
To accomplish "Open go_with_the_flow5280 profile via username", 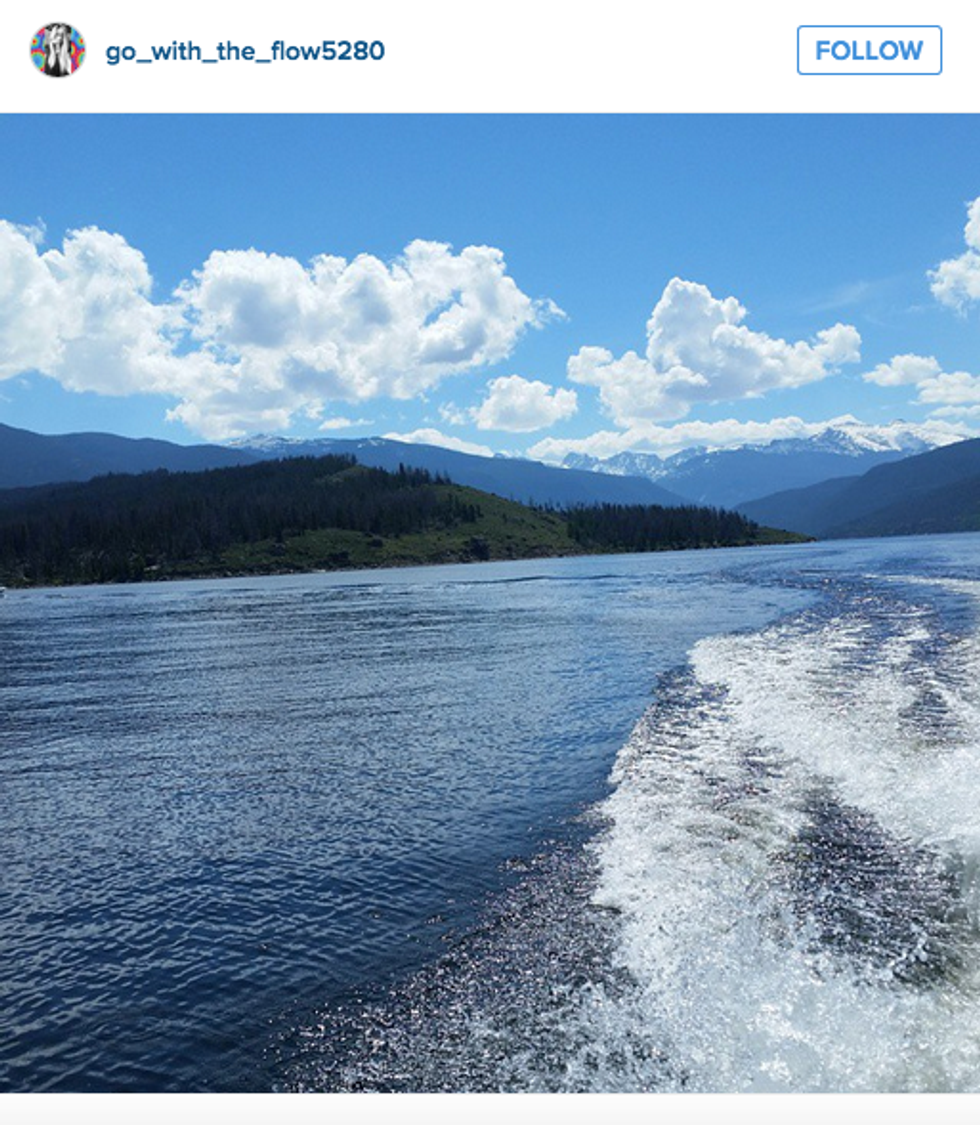I will (245, 51).
